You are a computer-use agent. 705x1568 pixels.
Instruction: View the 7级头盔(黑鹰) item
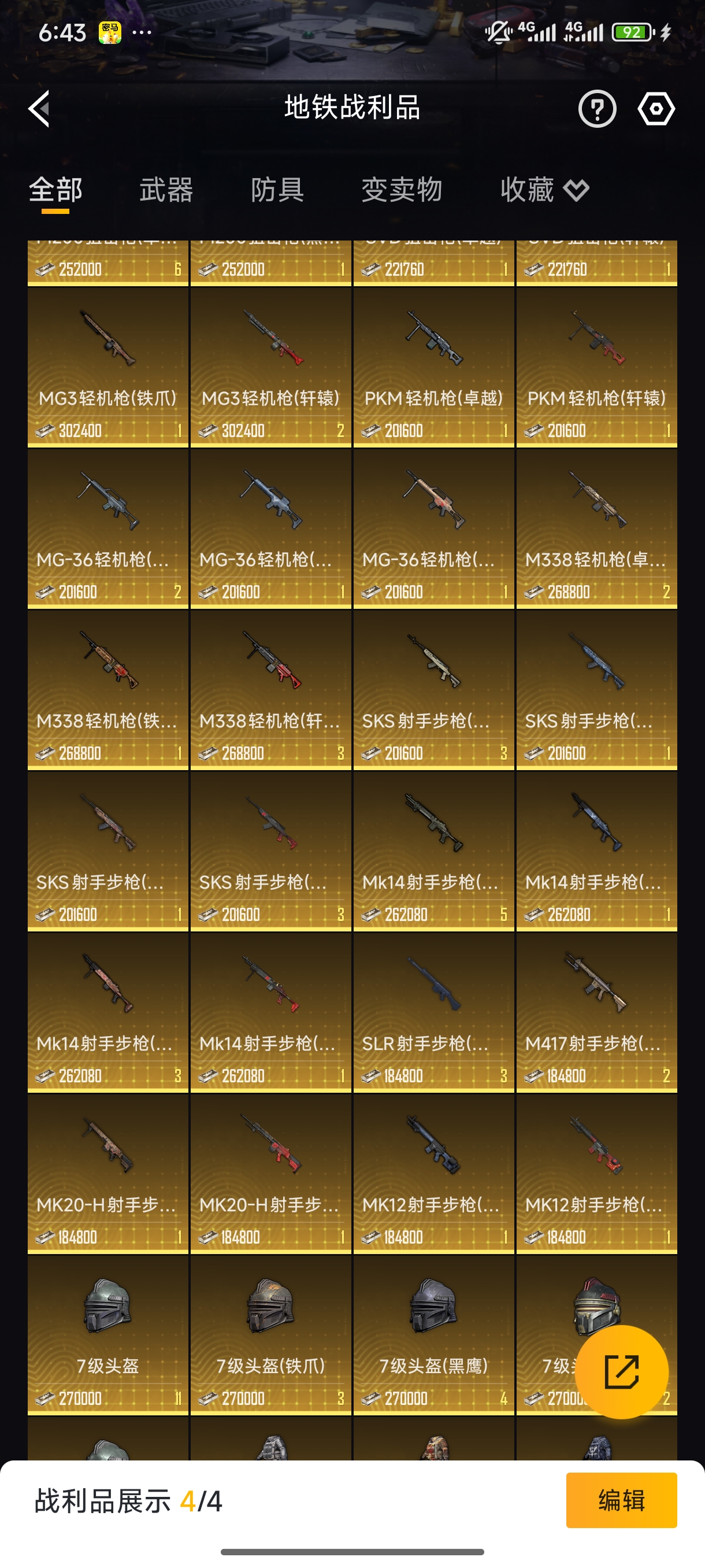(x=434, y=1334)
